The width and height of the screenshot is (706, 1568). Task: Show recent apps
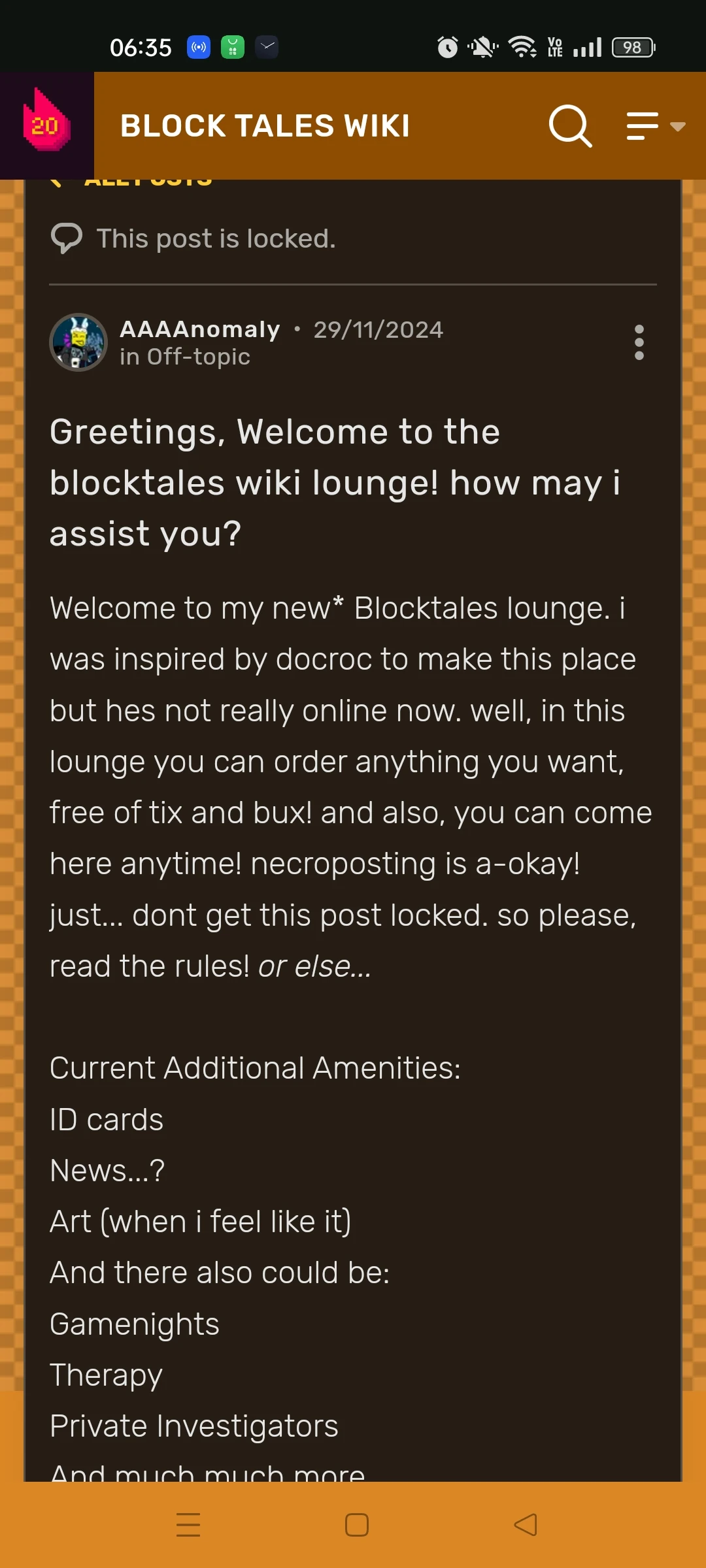tap(188, 1525)
